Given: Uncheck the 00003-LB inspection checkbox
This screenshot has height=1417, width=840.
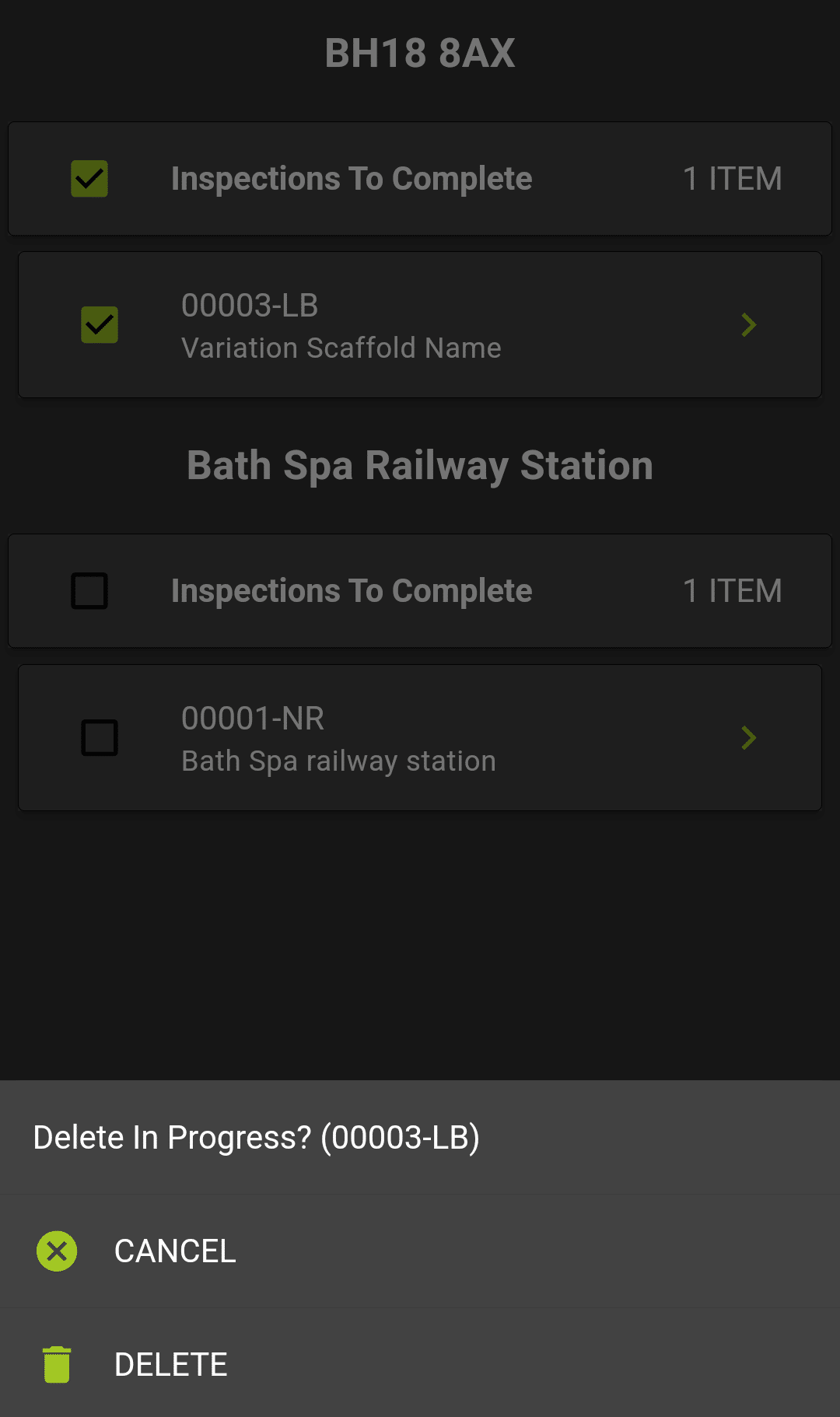Looking at the screenshot, I should coord(100,325).
